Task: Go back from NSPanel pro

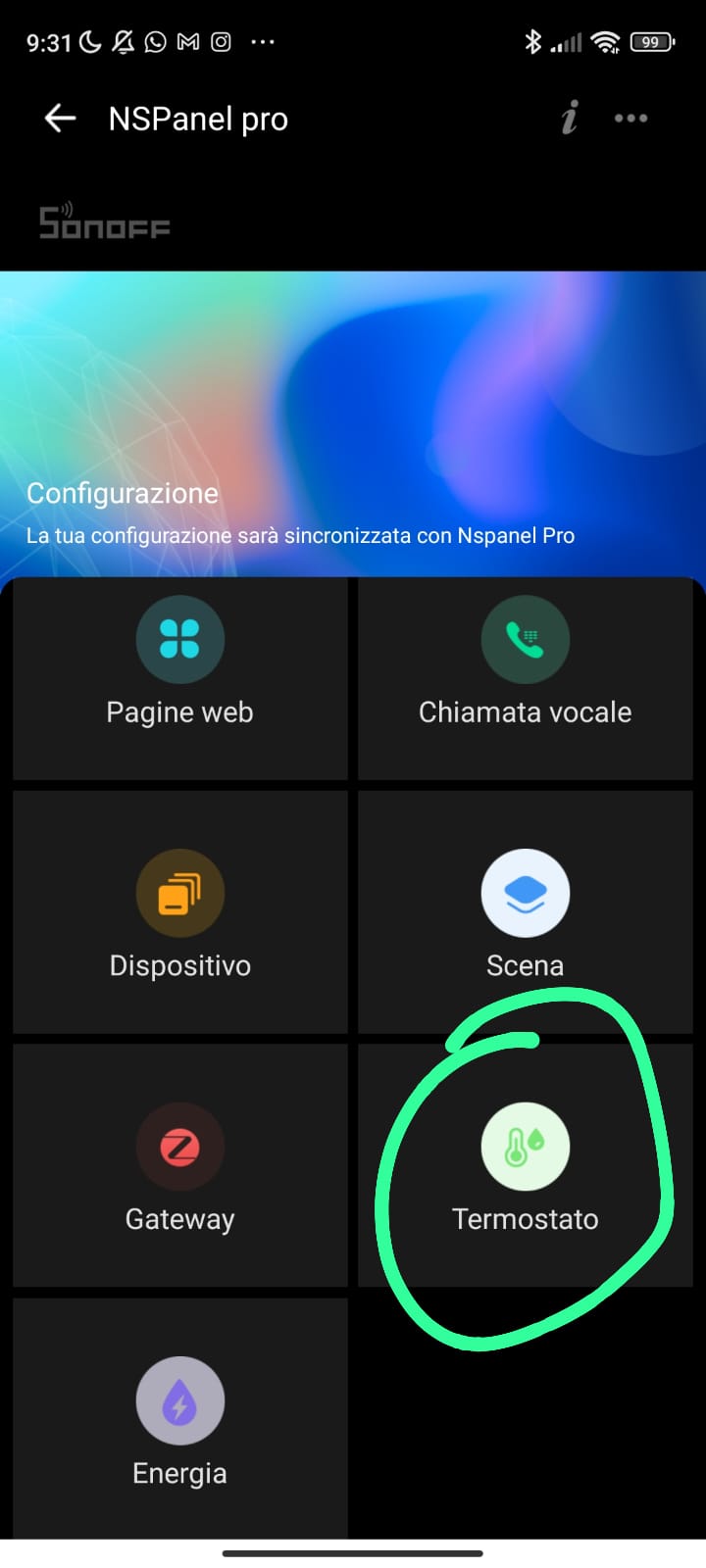Action: click(x=60, y=119)
